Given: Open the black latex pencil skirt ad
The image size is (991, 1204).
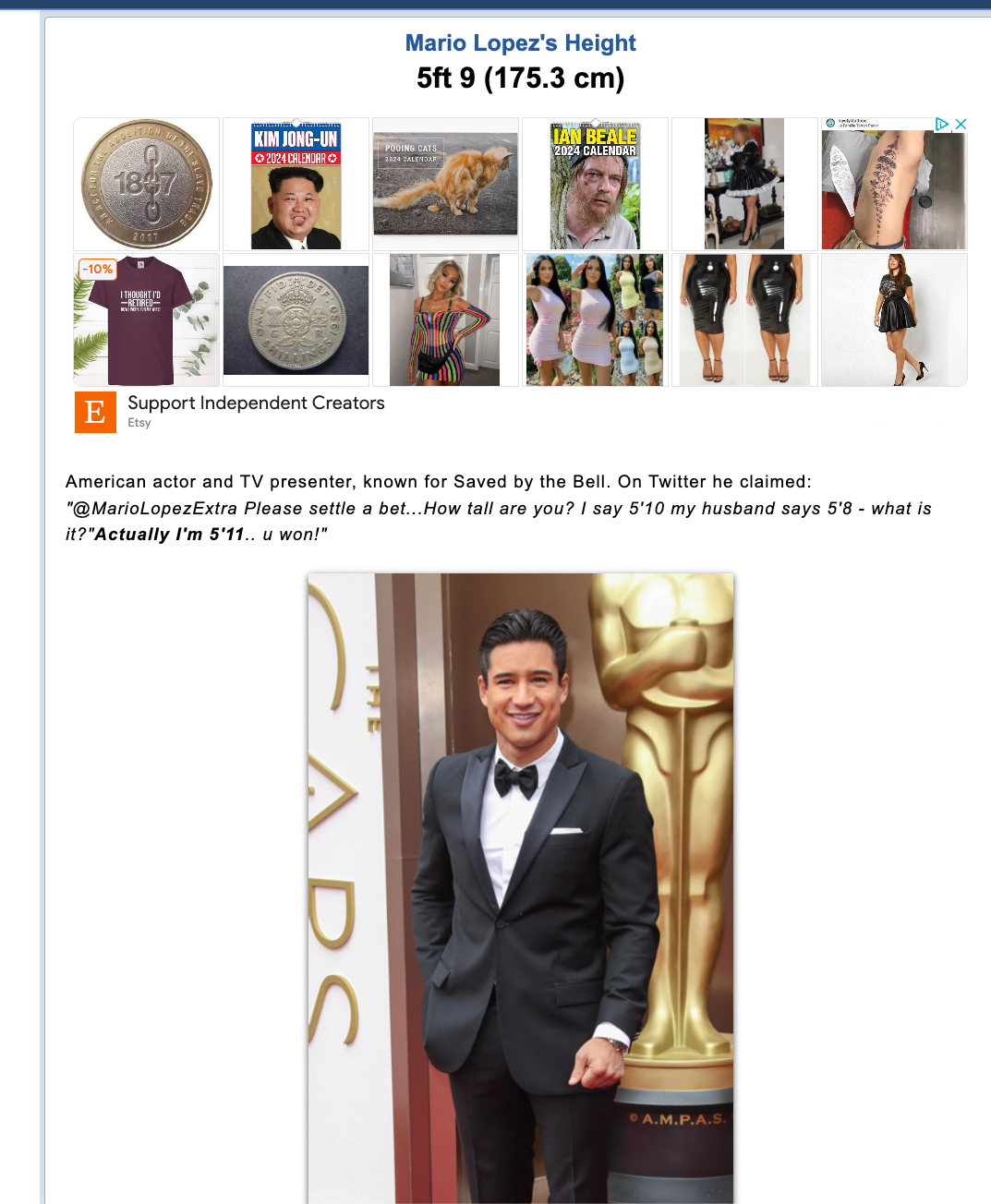Looking at the screenshot, I should 744,319.
